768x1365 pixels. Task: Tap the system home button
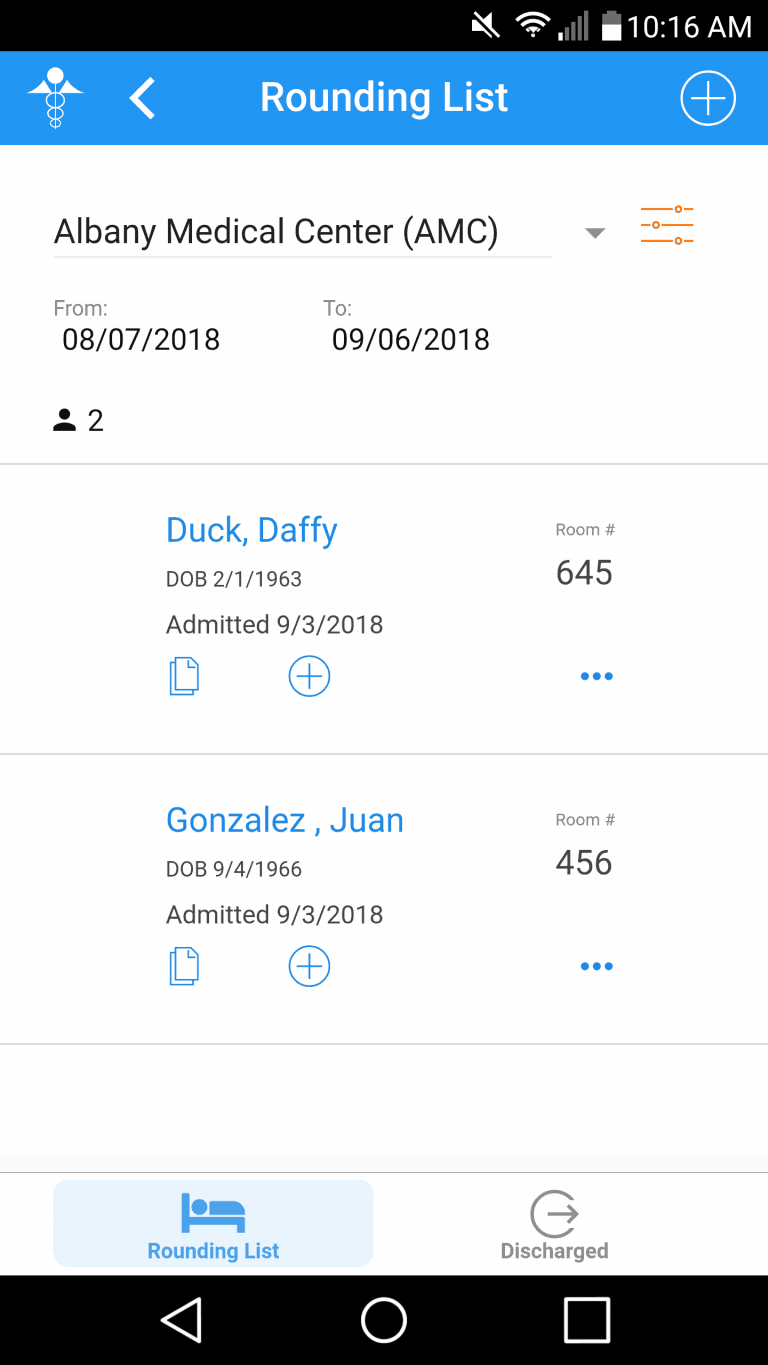coord(384,1320)
